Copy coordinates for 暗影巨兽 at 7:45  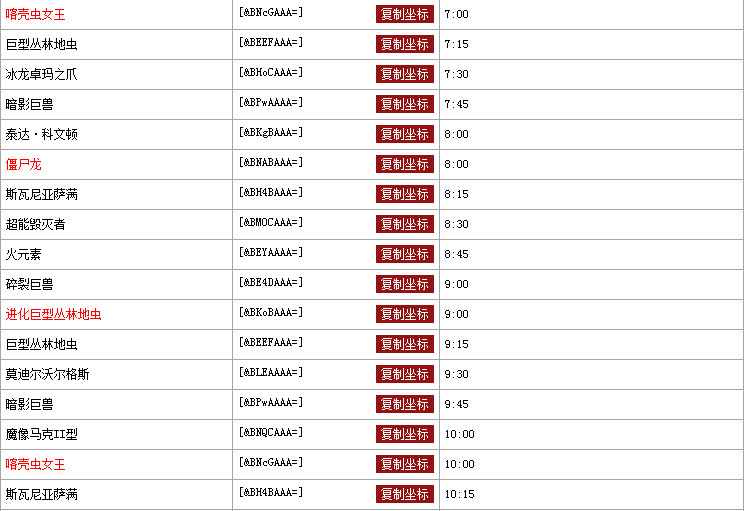point(405,104)
